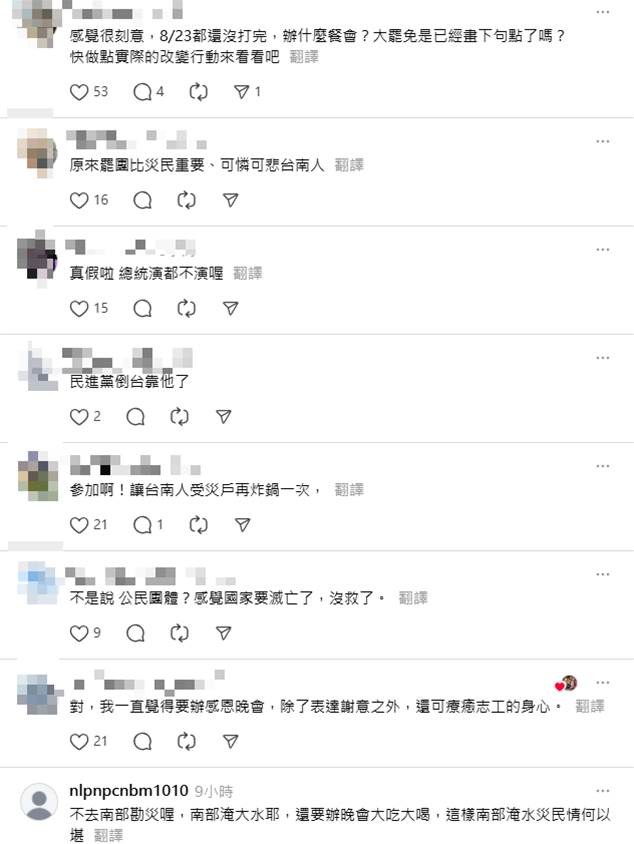Open overflow menu for nlpnpcnbm1010's comment

coord(602,791)
